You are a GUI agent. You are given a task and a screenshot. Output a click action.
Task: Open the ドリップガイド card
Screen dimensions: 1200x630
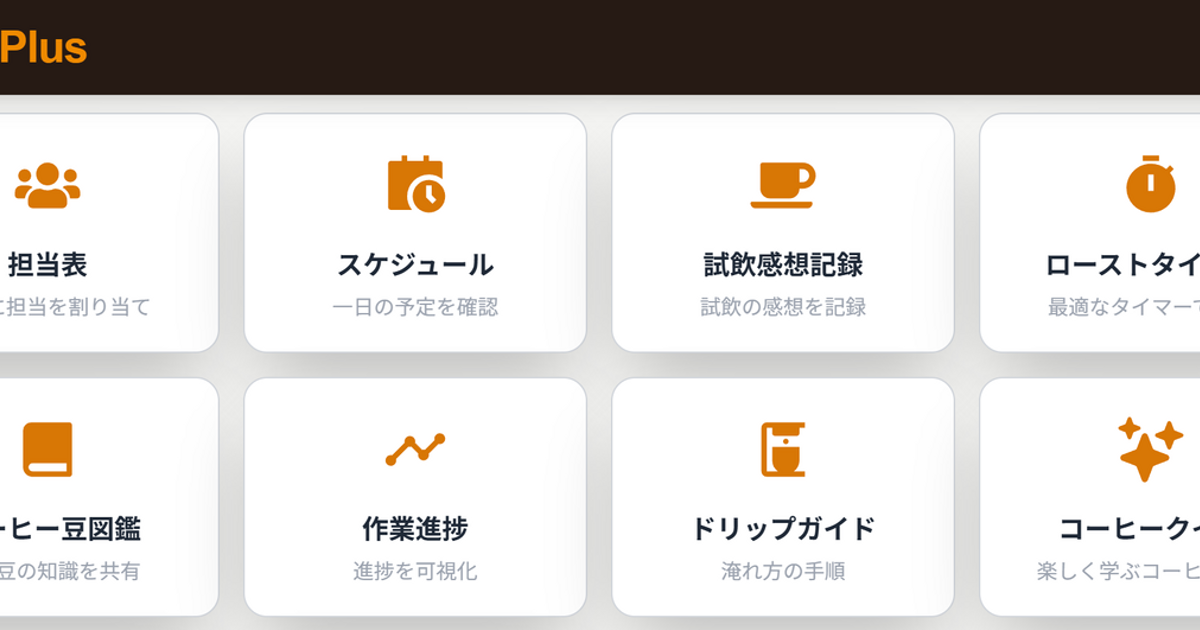tap(783, 497)
